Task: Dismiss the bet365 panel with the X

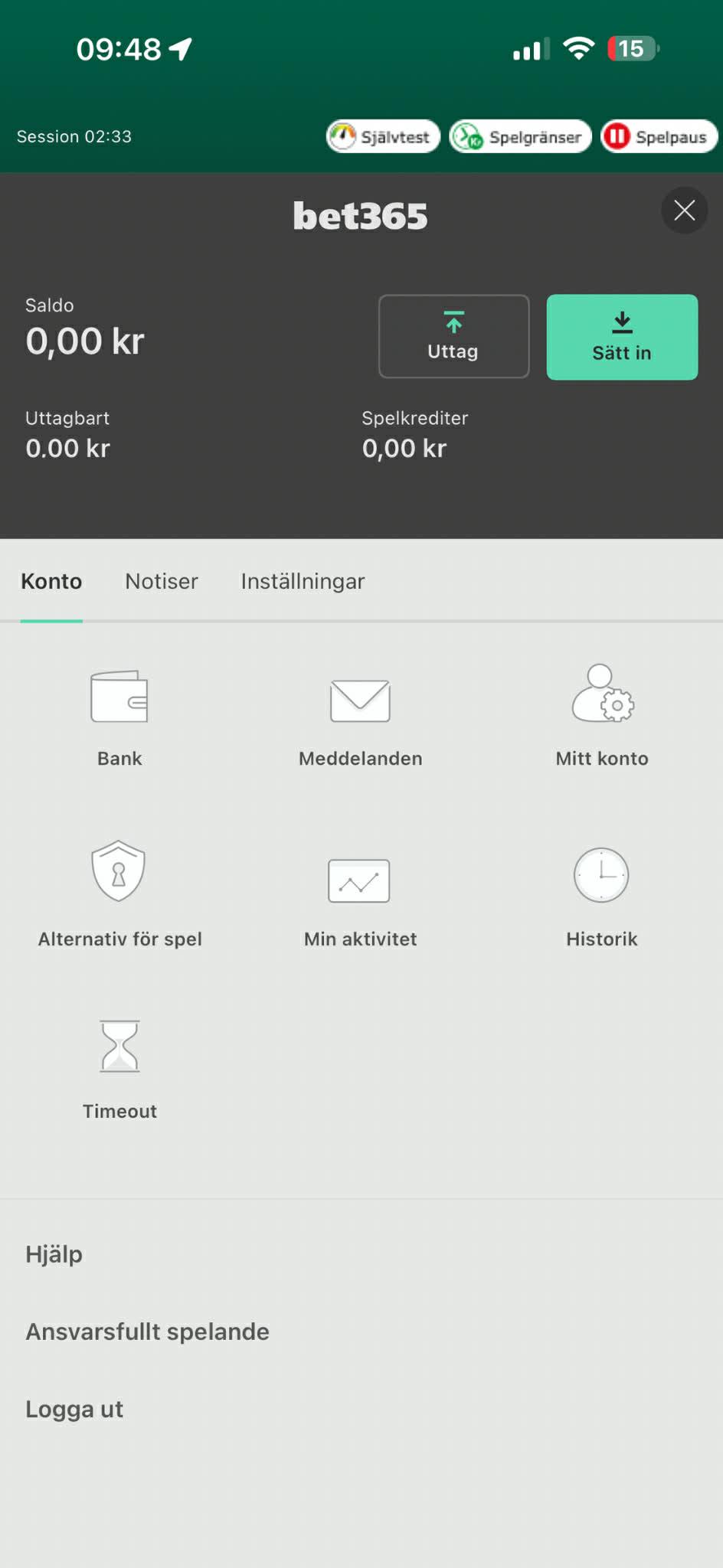Action: point(684,211)
